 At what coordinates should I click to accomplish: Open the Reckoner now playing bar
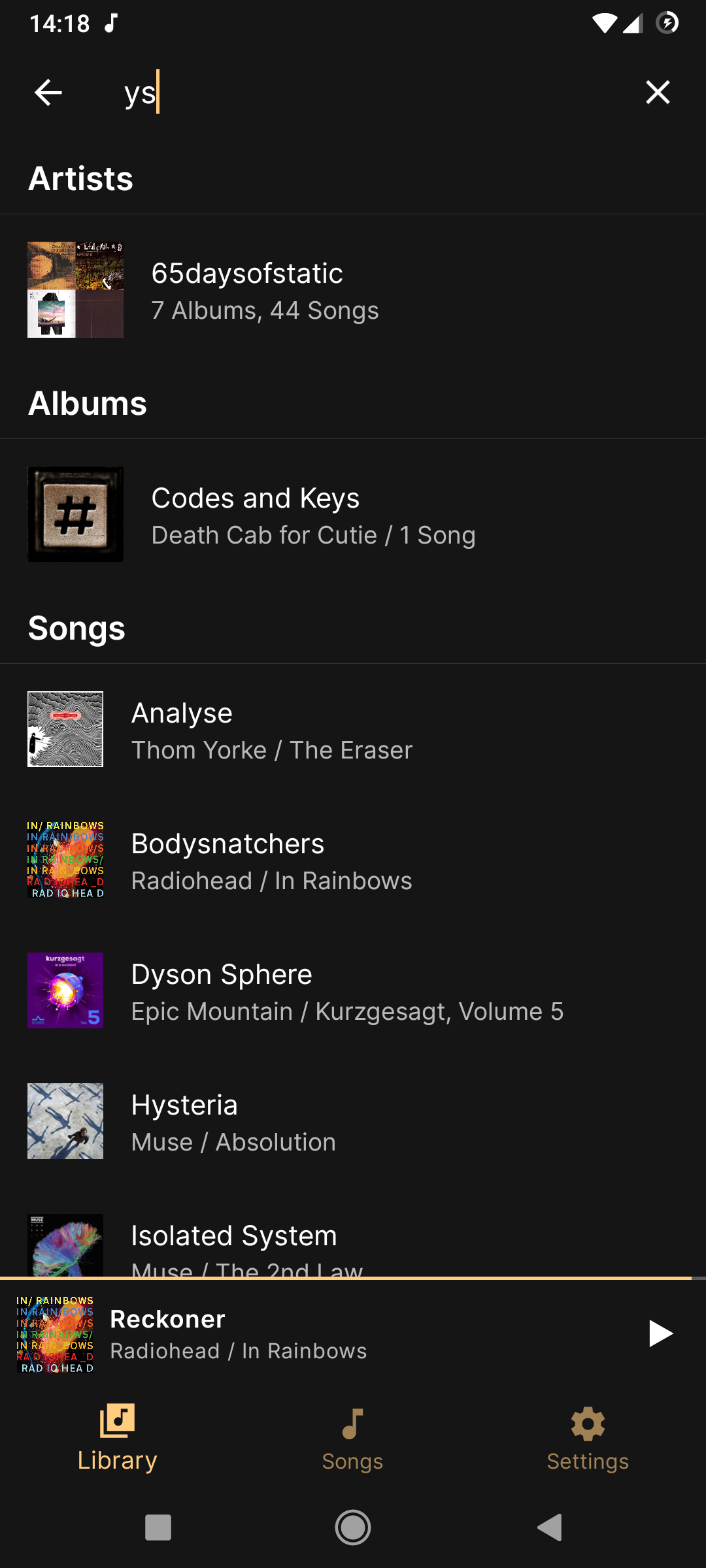click(x=327, y=1333)
